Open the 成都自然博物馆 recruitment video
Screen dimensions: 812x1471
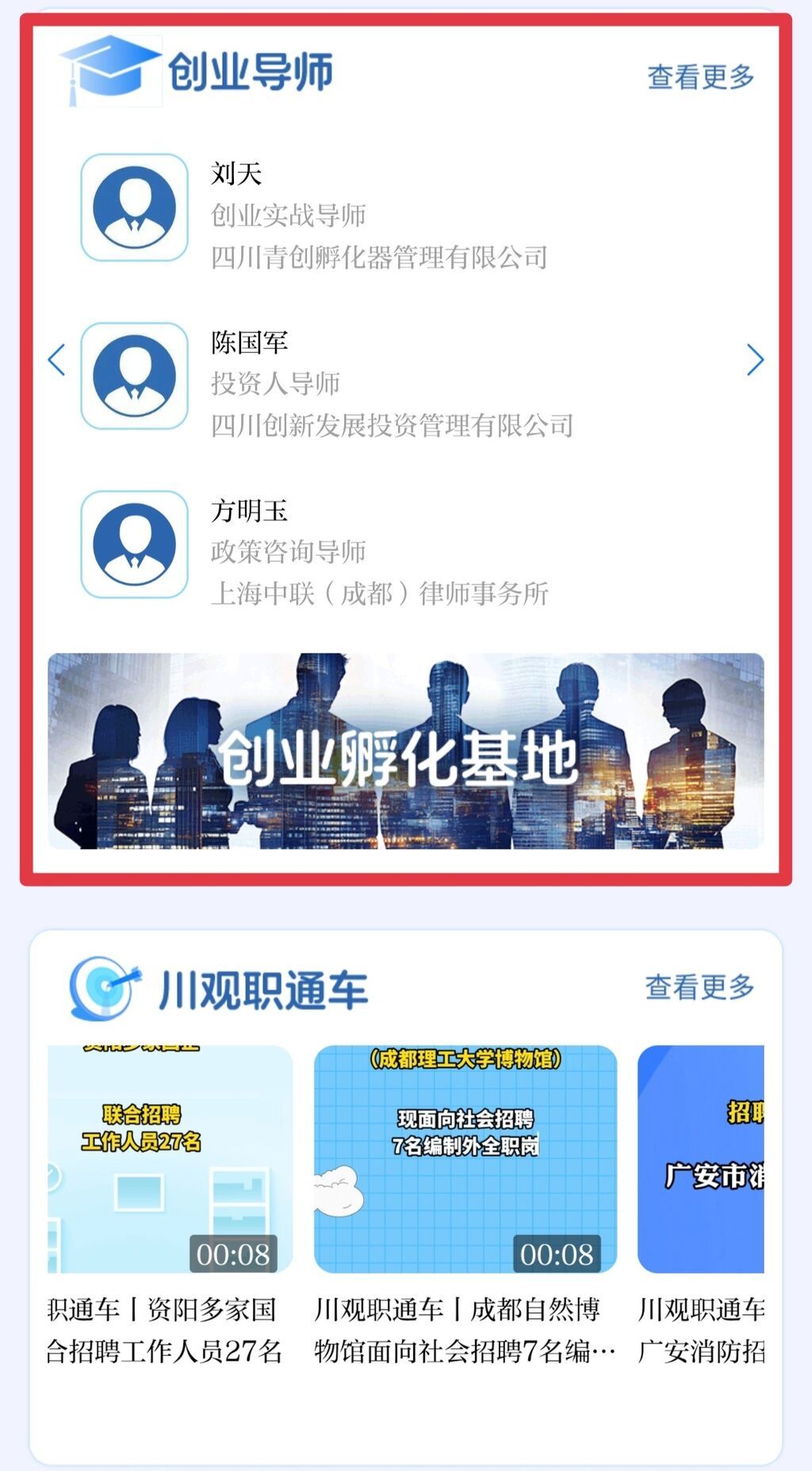(x=465, y=1159)
